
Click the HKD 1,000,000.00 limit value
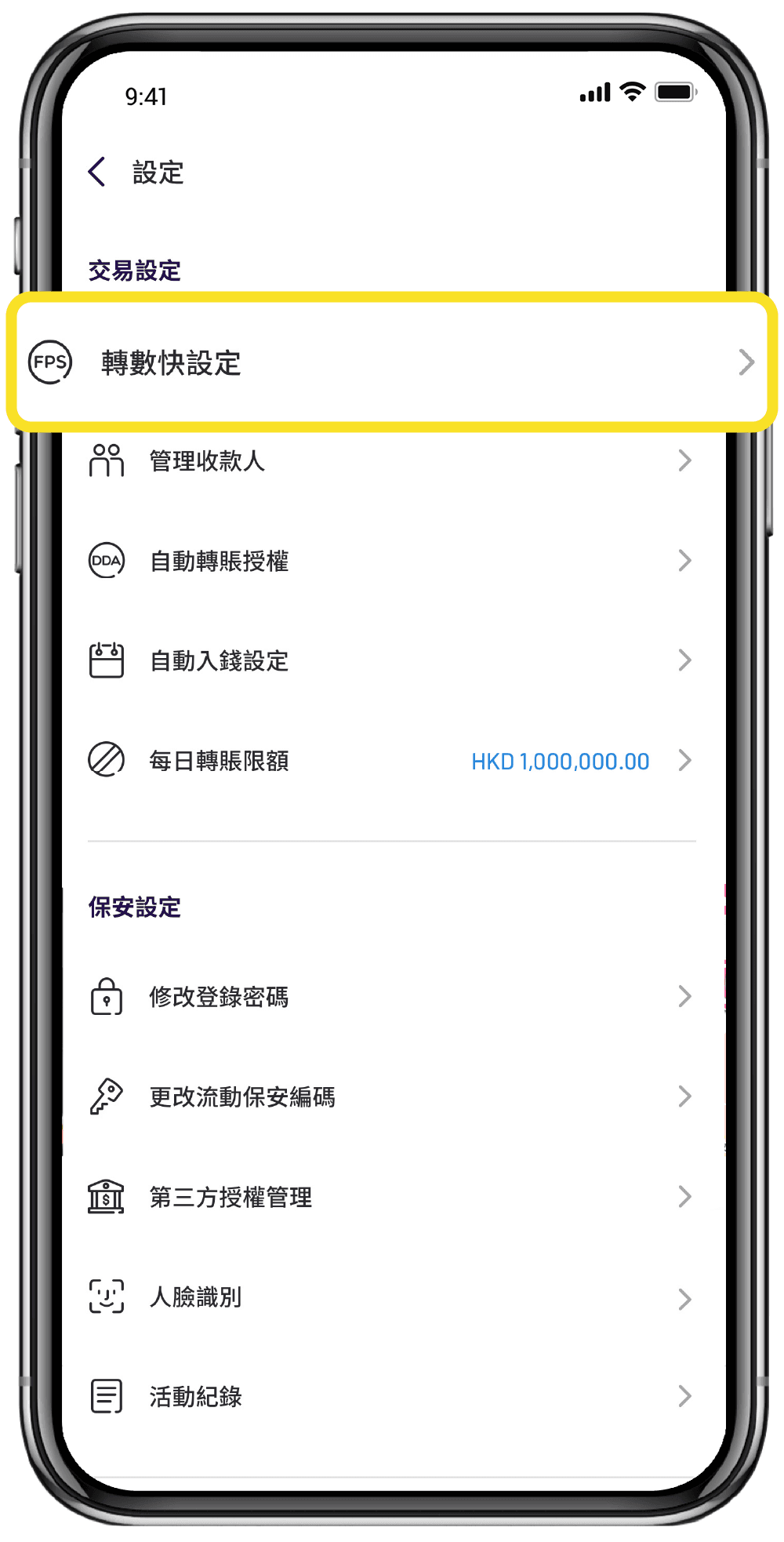click(559, 761)
